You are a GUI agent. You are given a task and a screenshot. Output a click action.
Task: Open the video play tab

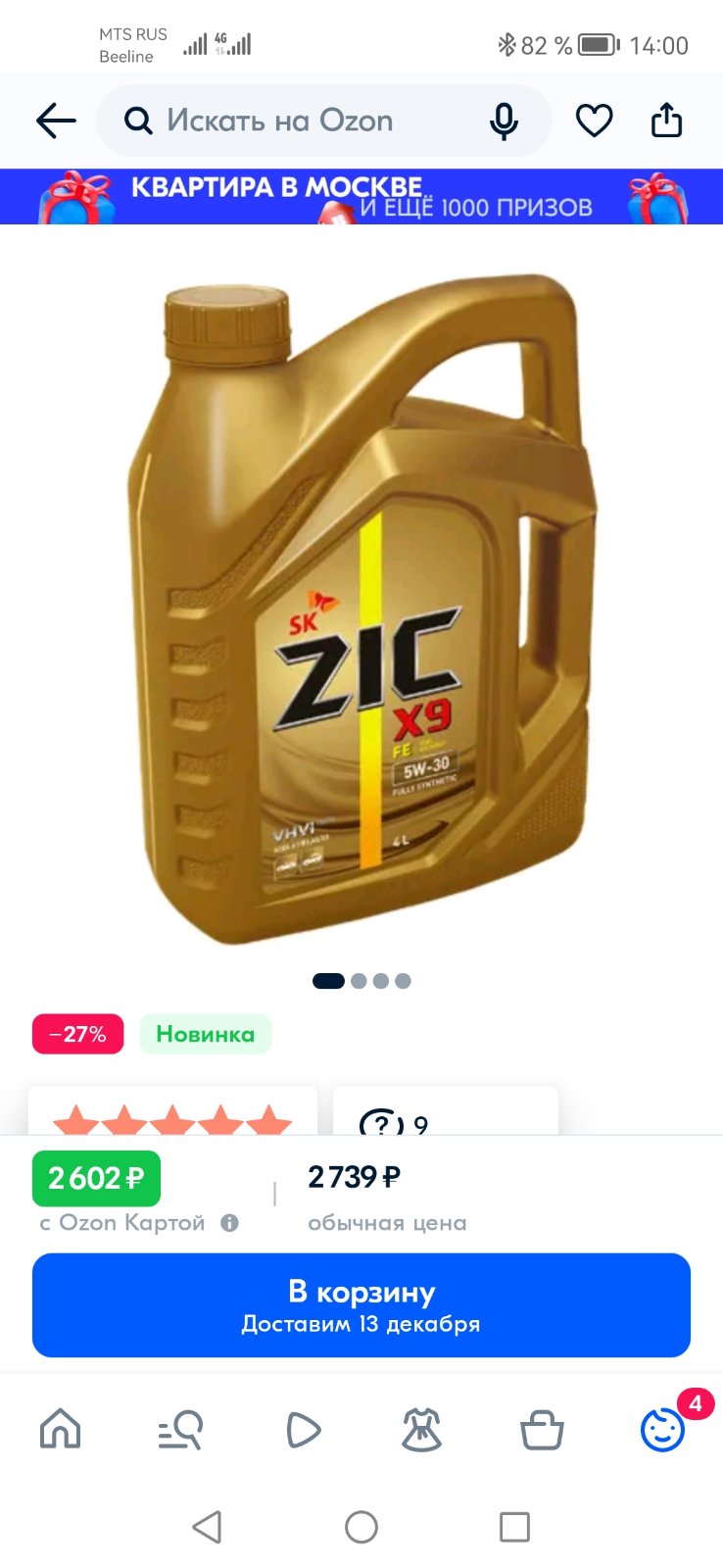tap(303, 1429)
